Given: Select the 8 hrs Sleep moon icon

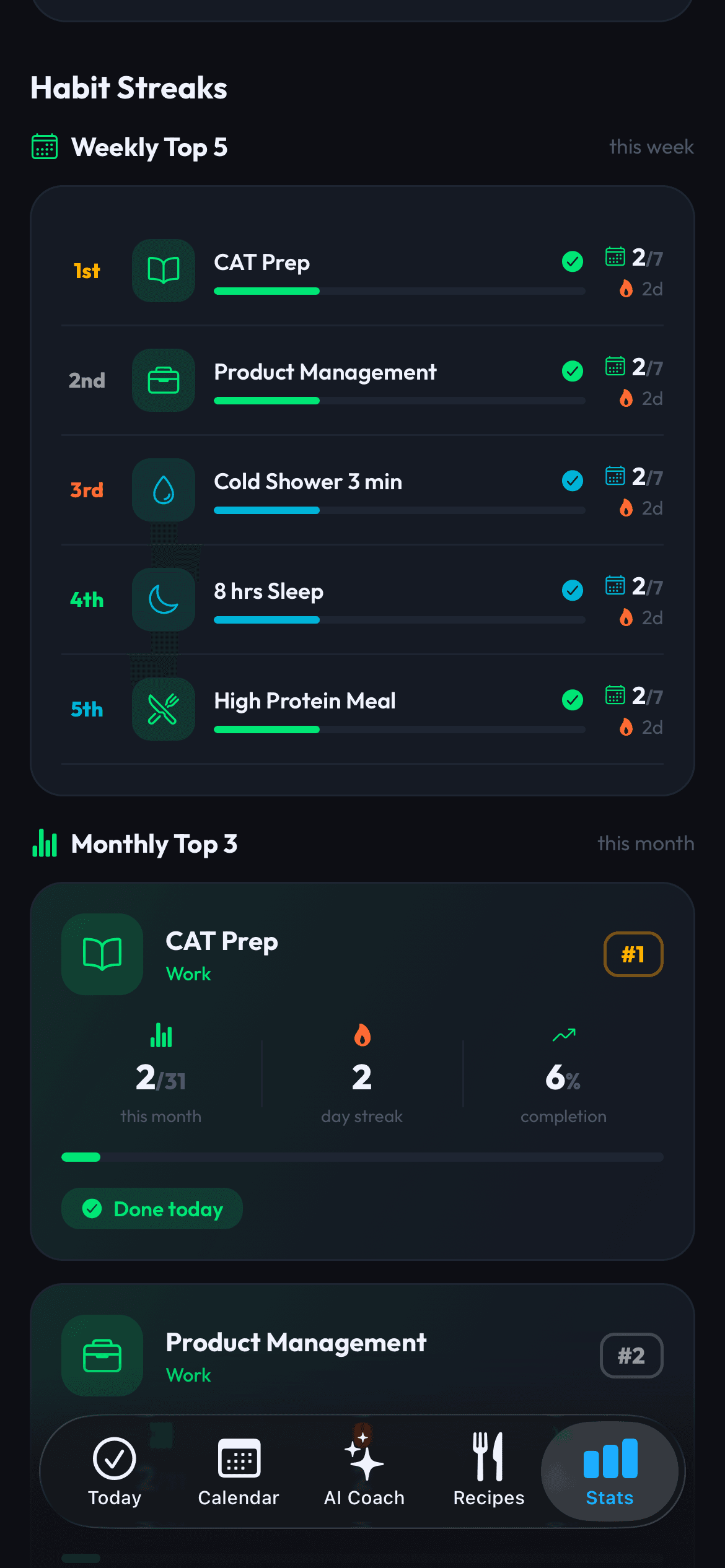Looking at the screenshot, I should coord(163,599).
